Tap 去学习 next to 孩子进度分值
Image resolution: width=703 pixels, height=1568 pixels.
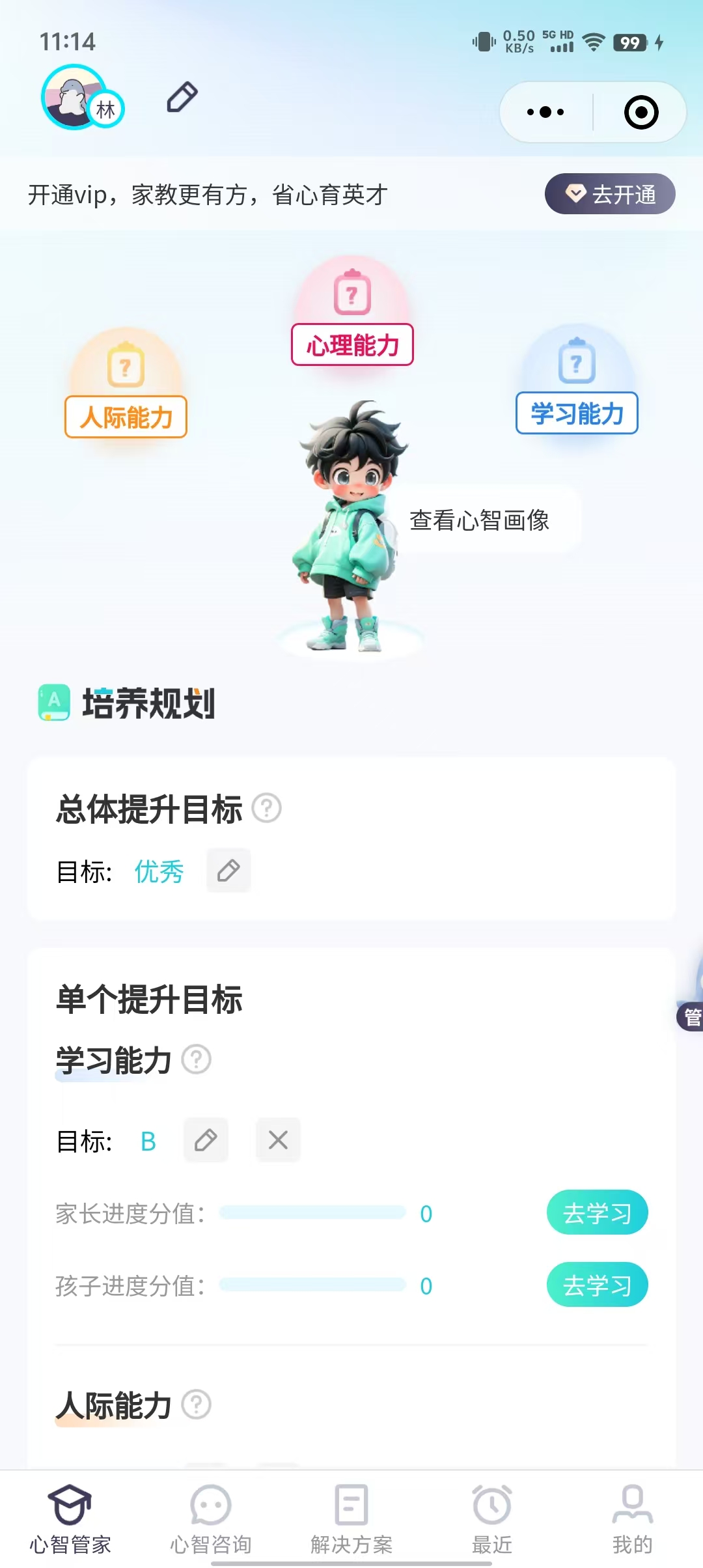coord(597,1285)
